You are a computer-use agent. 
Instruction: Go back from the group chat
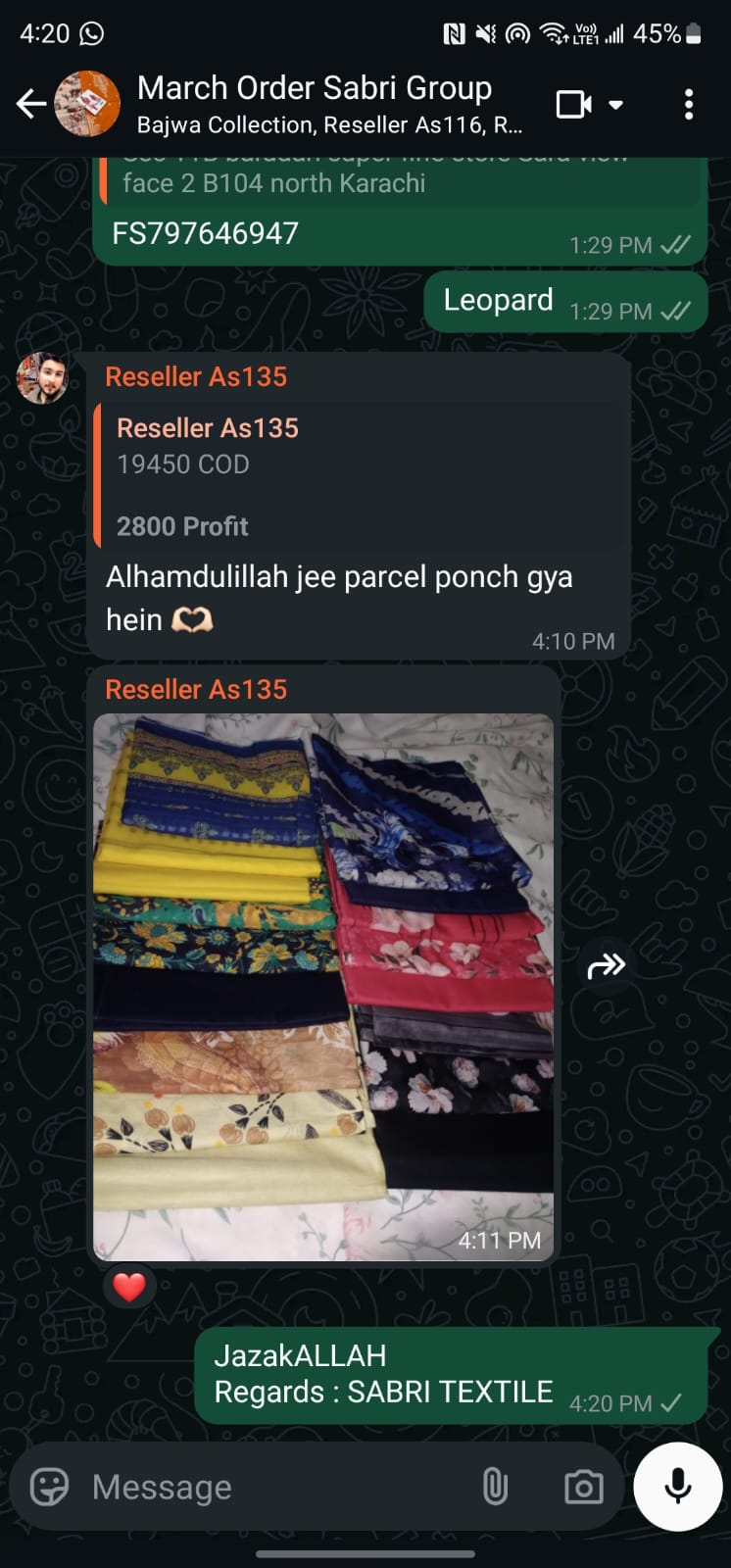(x=30, y=104)
